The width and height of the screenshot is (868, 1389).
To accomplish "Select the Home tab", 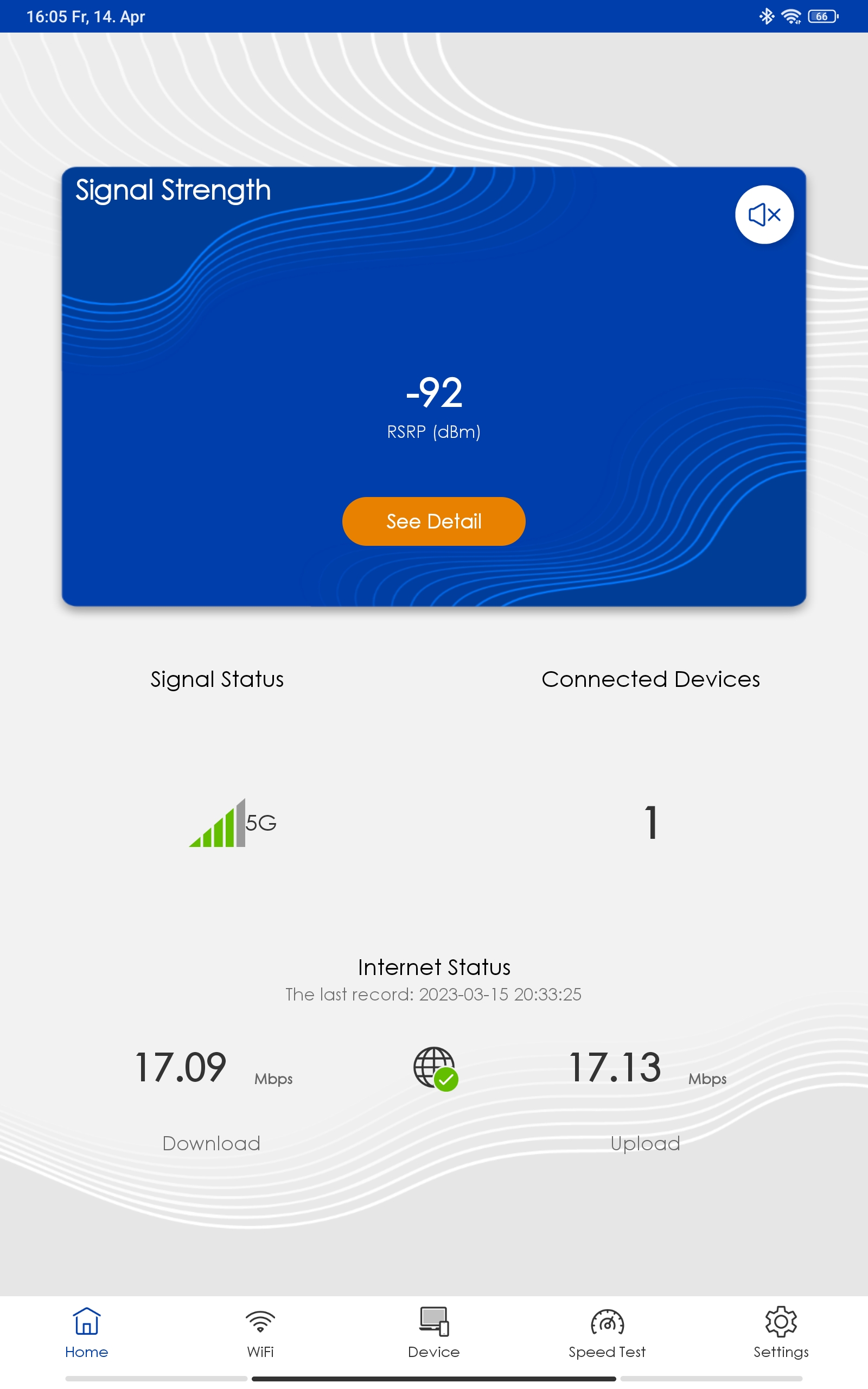I will 87,1333.
